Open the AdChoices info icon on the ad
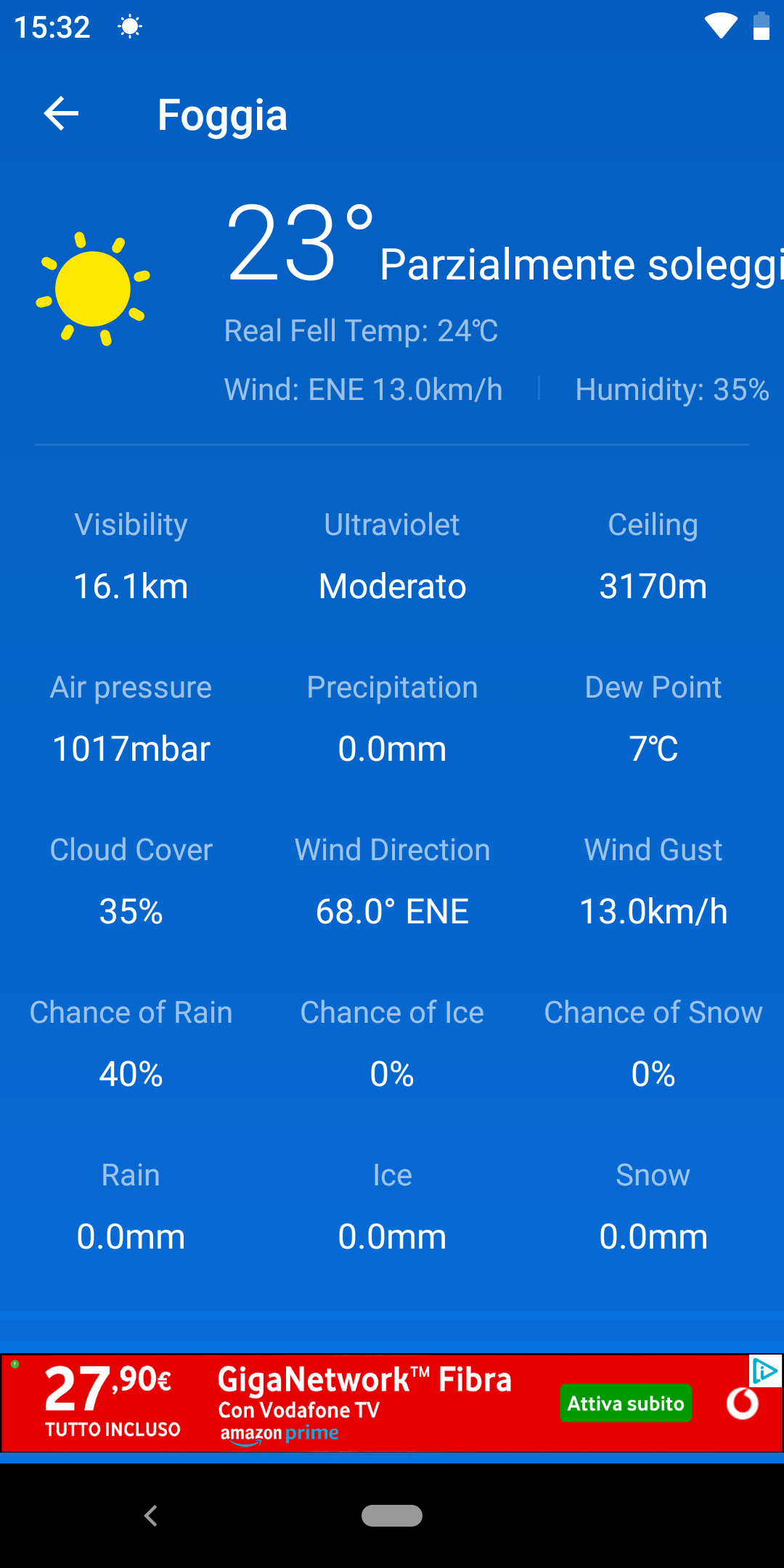The image size is (784, 1568). pos(765,1371)
